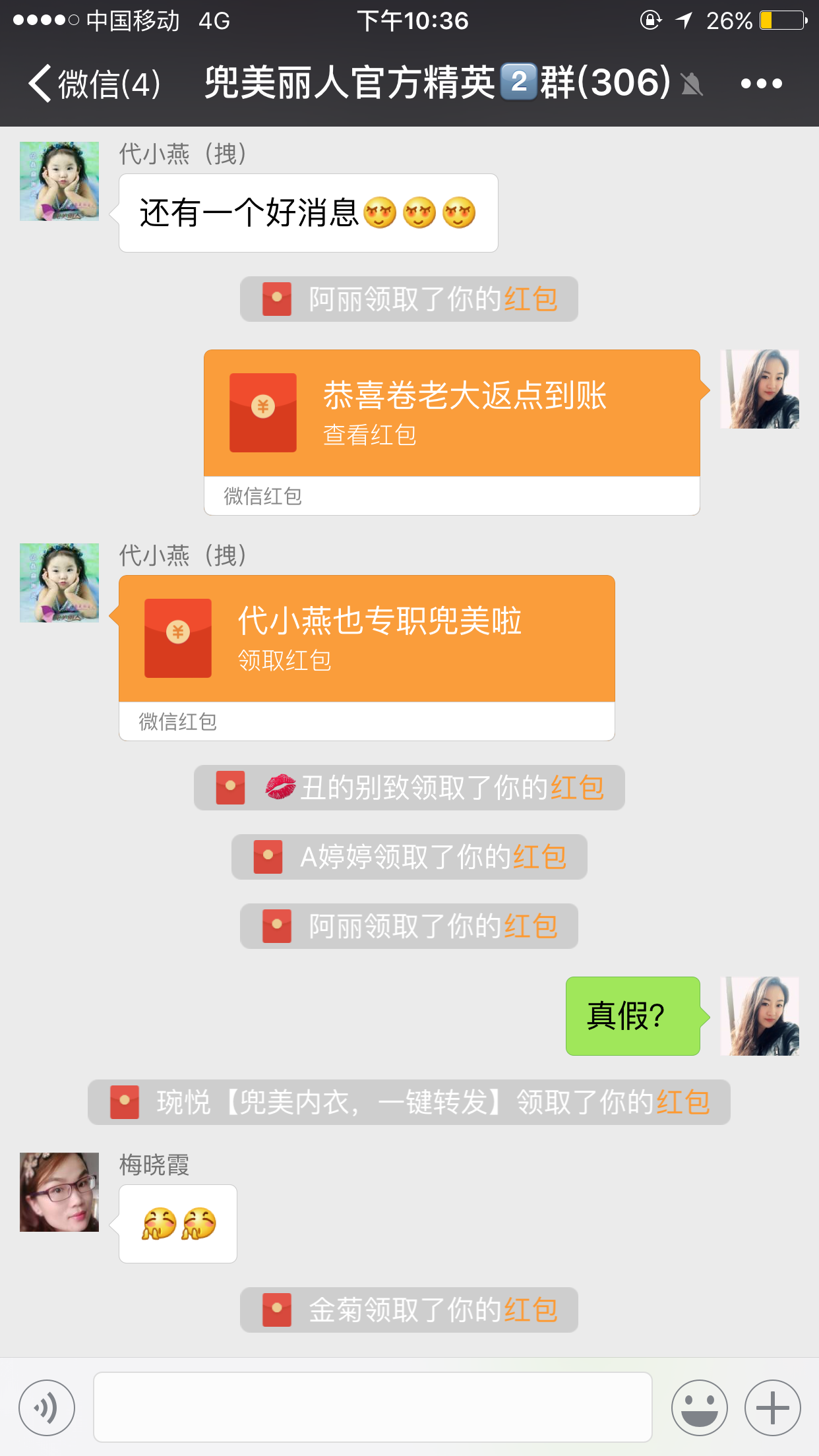
Task: Focus the message text field
Action: [x=373, y=1408]
